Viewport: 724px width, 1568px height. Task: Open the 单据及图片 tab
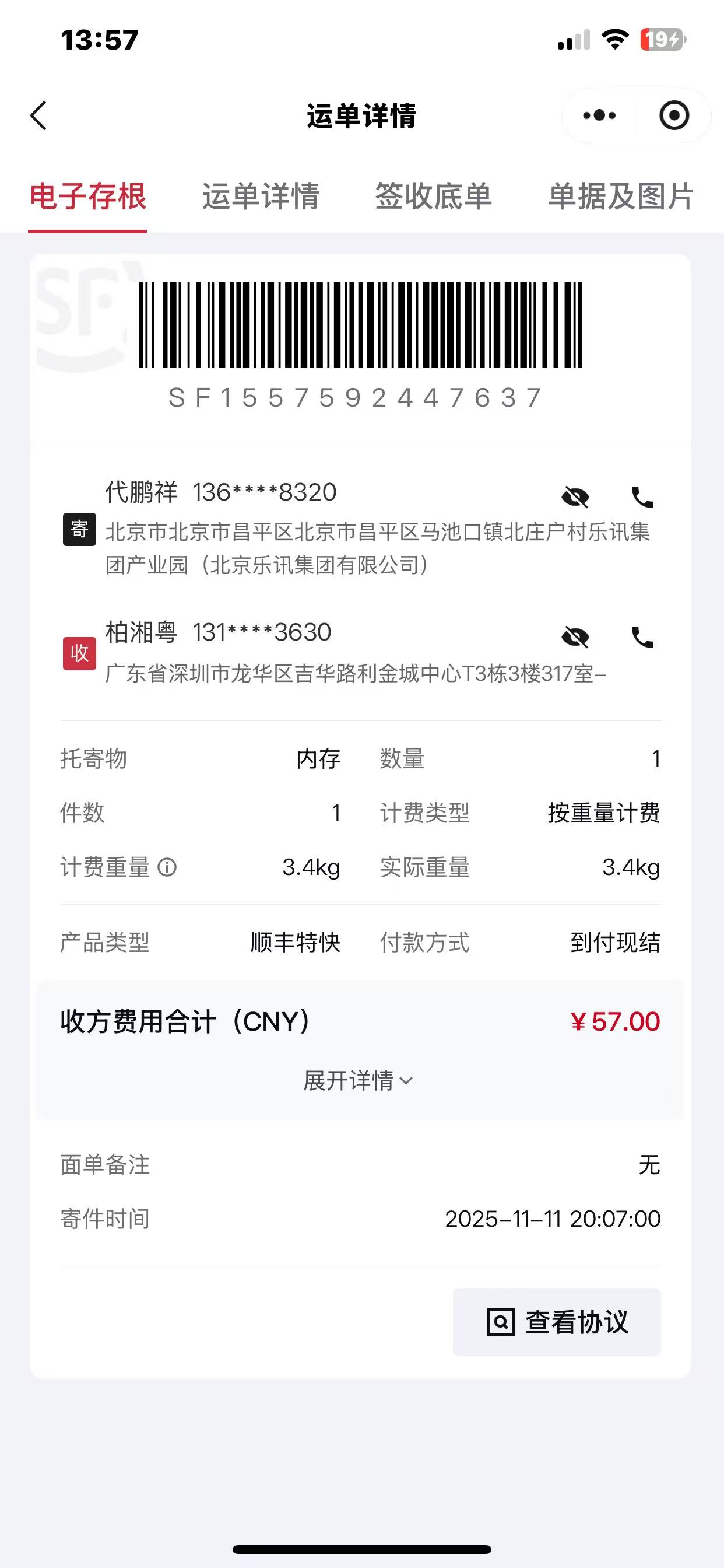coord(621,197)
